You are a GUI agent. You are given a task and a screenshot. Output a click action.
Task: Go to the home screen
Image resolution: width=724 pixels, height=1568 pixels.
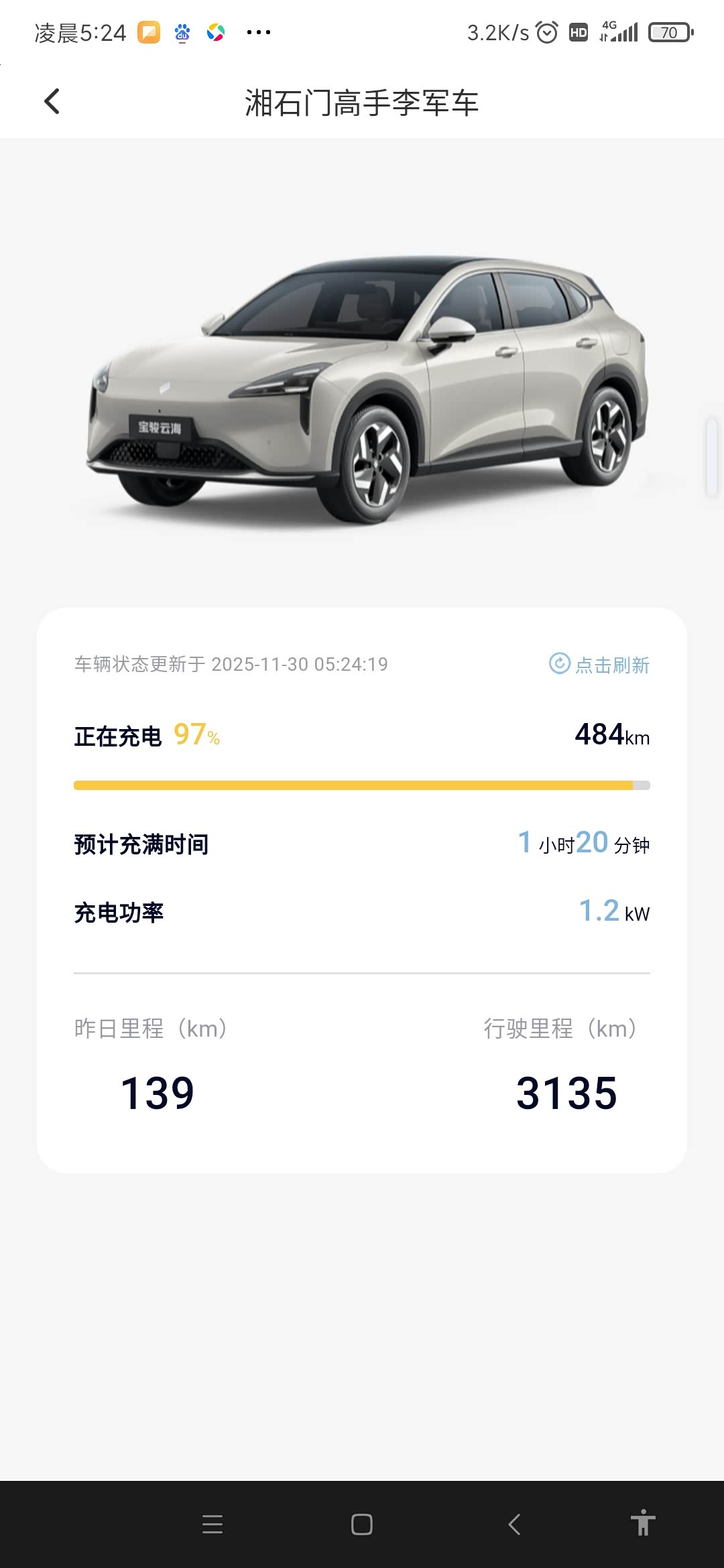coord(362,1524)
